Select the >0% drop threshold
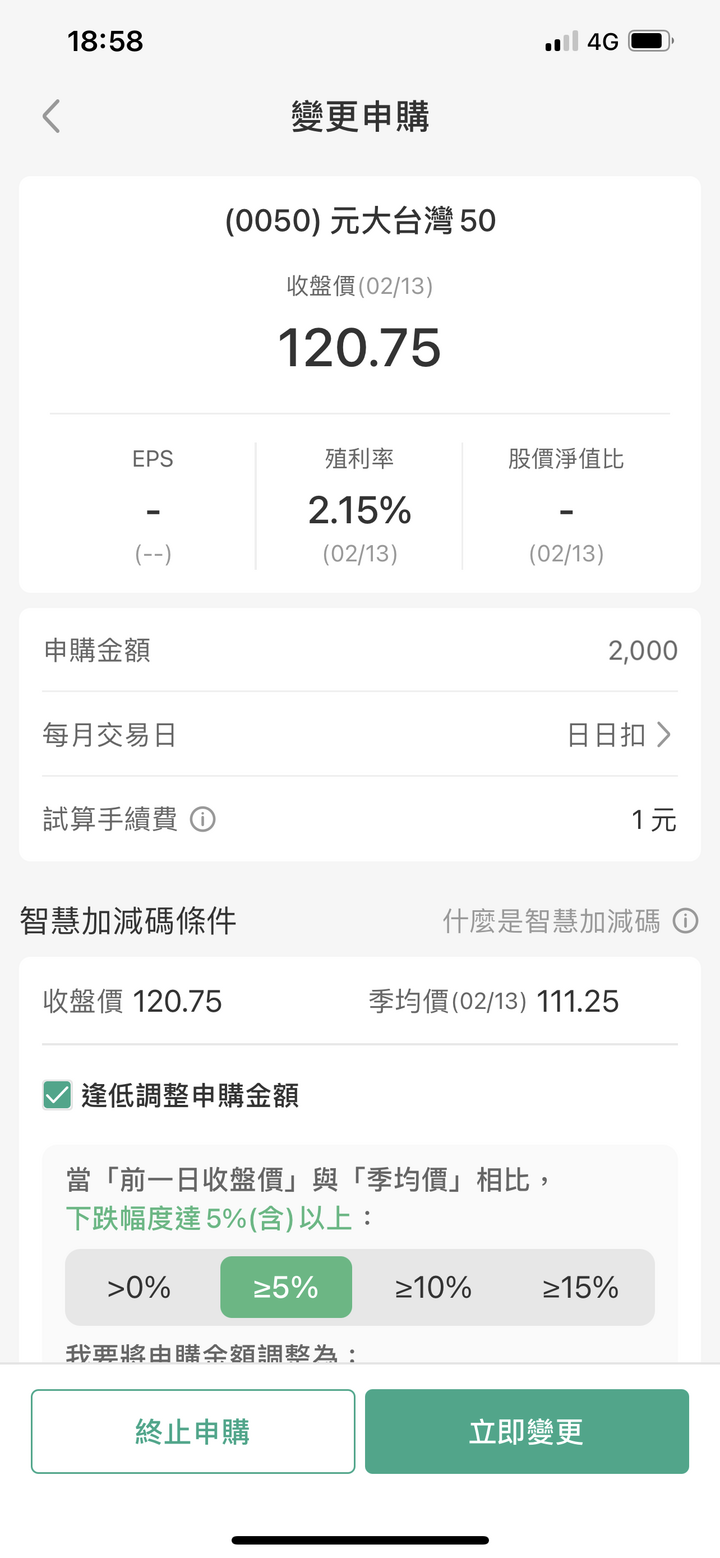Screen dimensions: 720x1558 (x=139, y=1287)
